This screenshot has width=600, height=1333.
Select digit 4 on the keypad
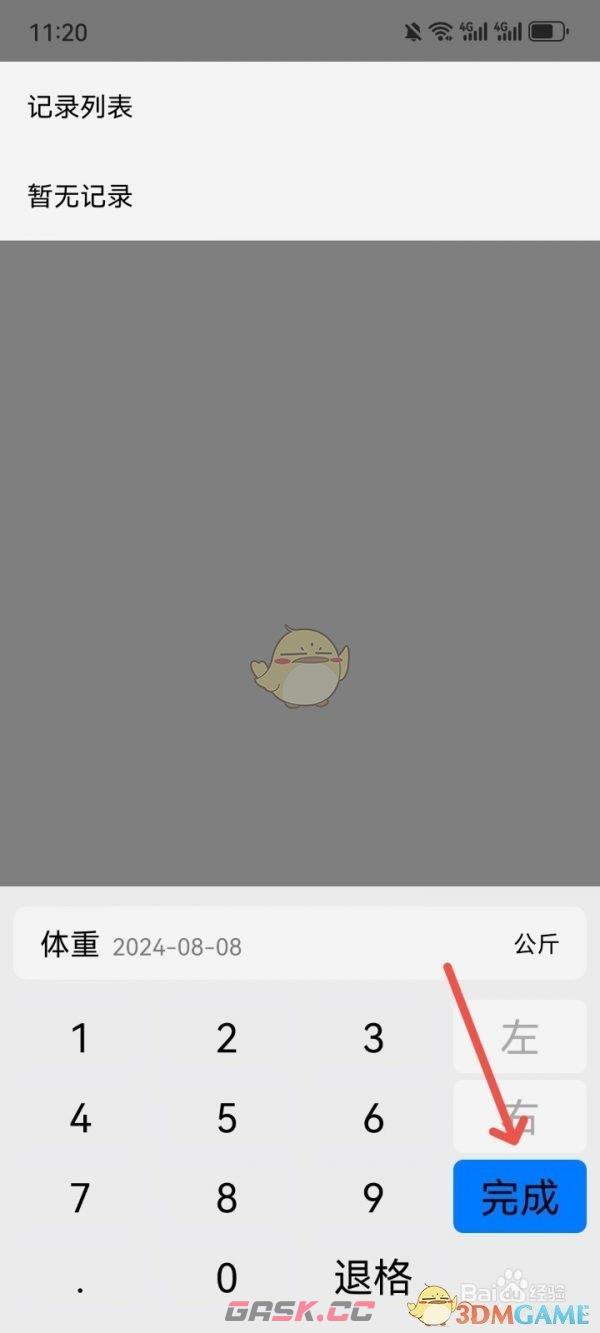click(x=80, y=1118)
